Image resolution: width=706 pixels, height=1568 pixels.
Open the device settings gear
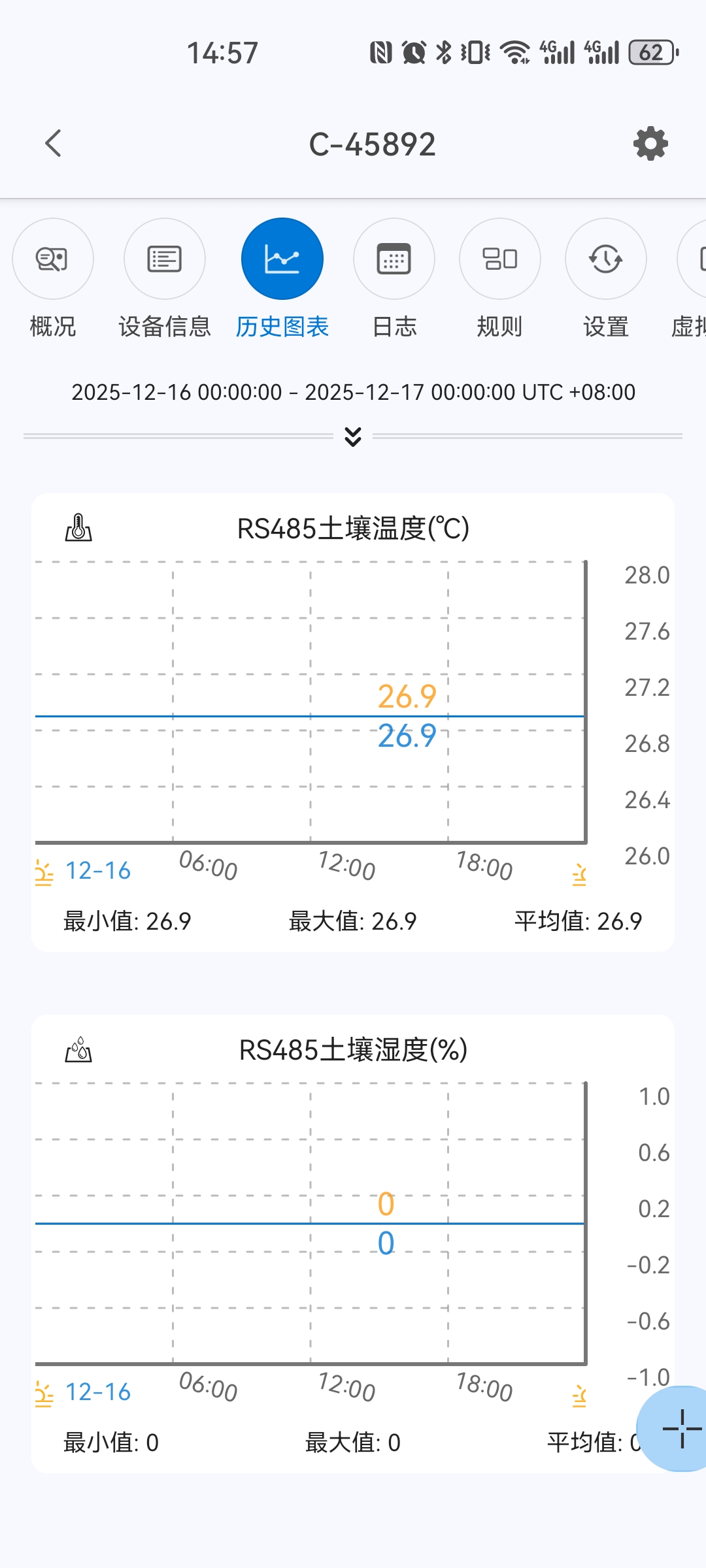pos(650,144)
